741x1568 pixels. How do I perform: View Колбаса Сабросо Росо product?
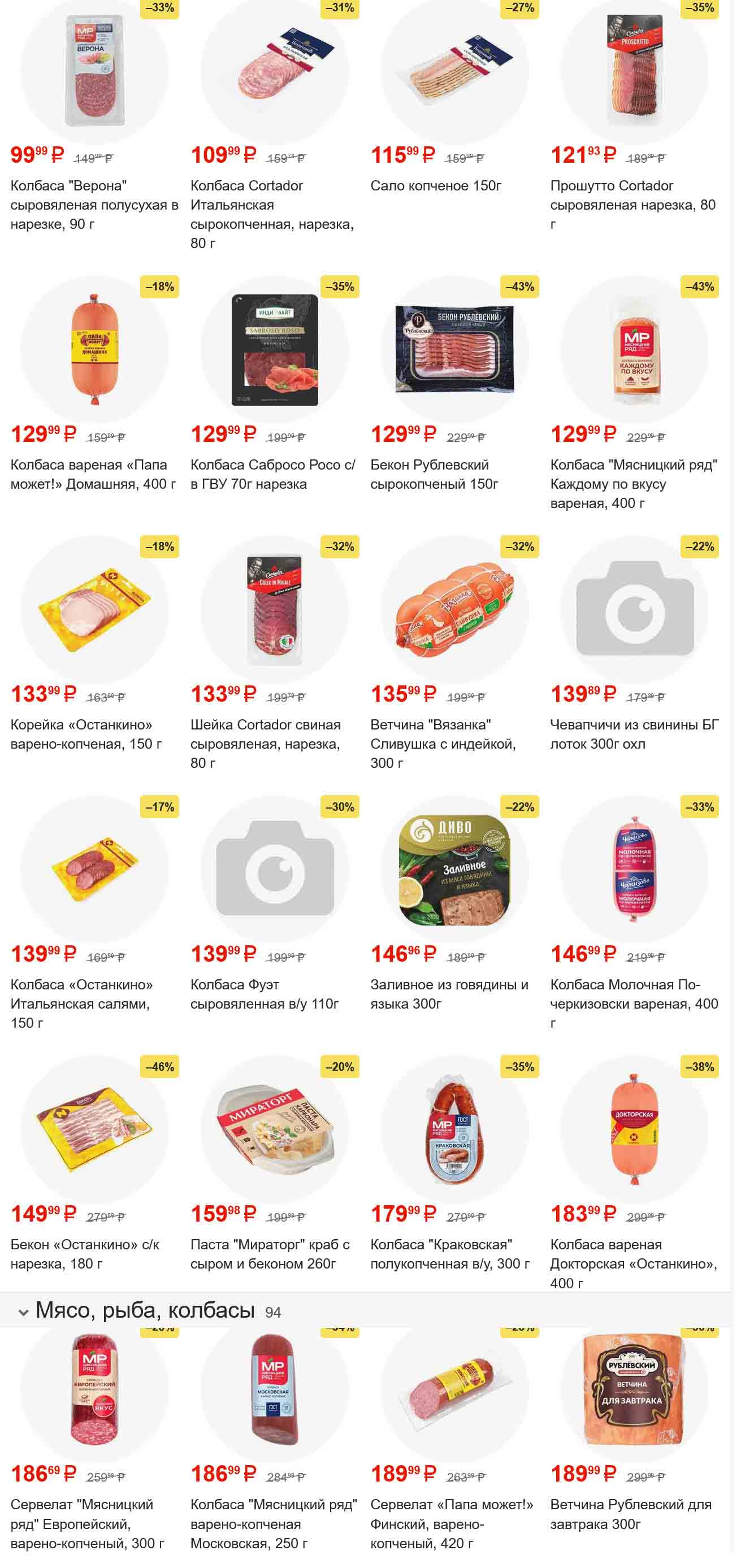pos(275,350)
